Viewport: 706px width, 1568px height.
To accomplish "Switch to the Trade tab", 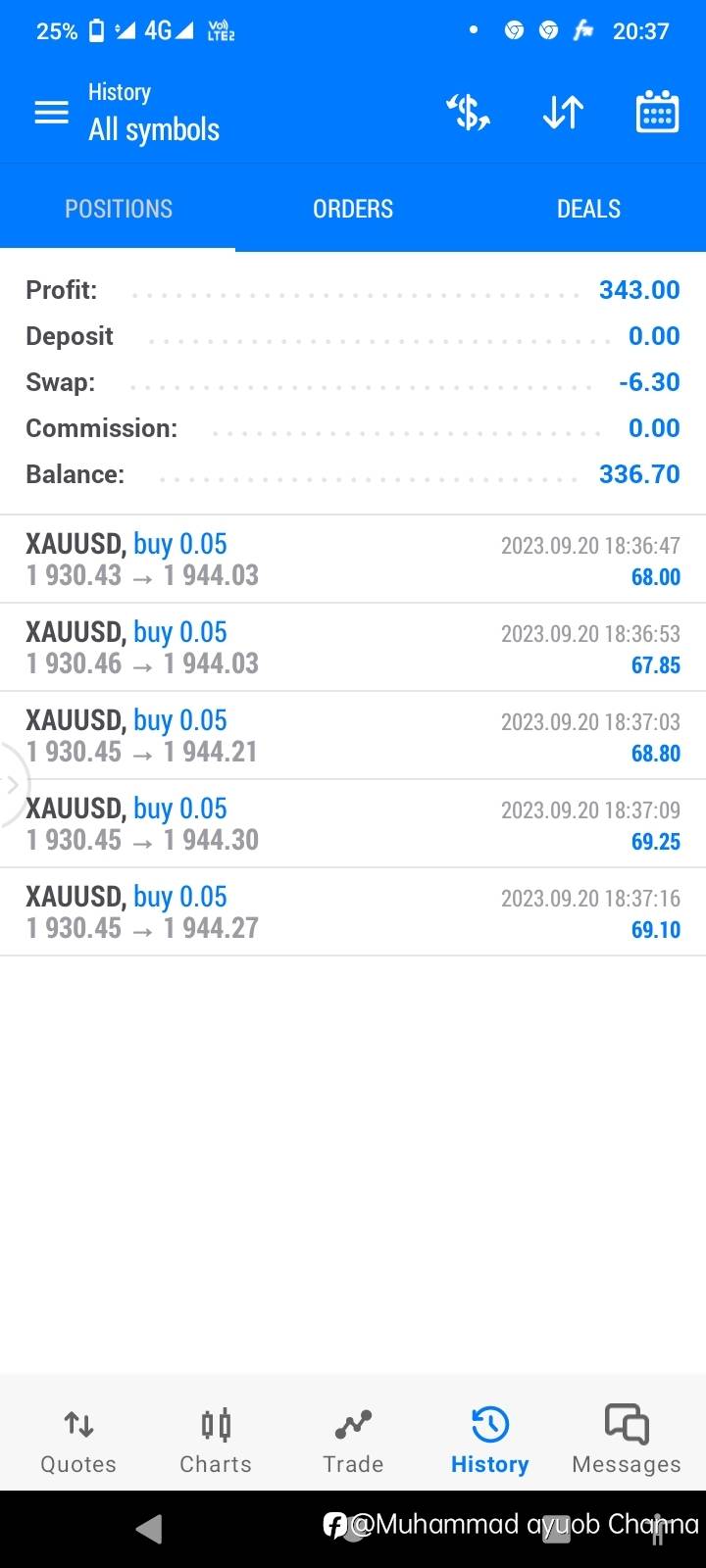I will (x=353, y=1441).
